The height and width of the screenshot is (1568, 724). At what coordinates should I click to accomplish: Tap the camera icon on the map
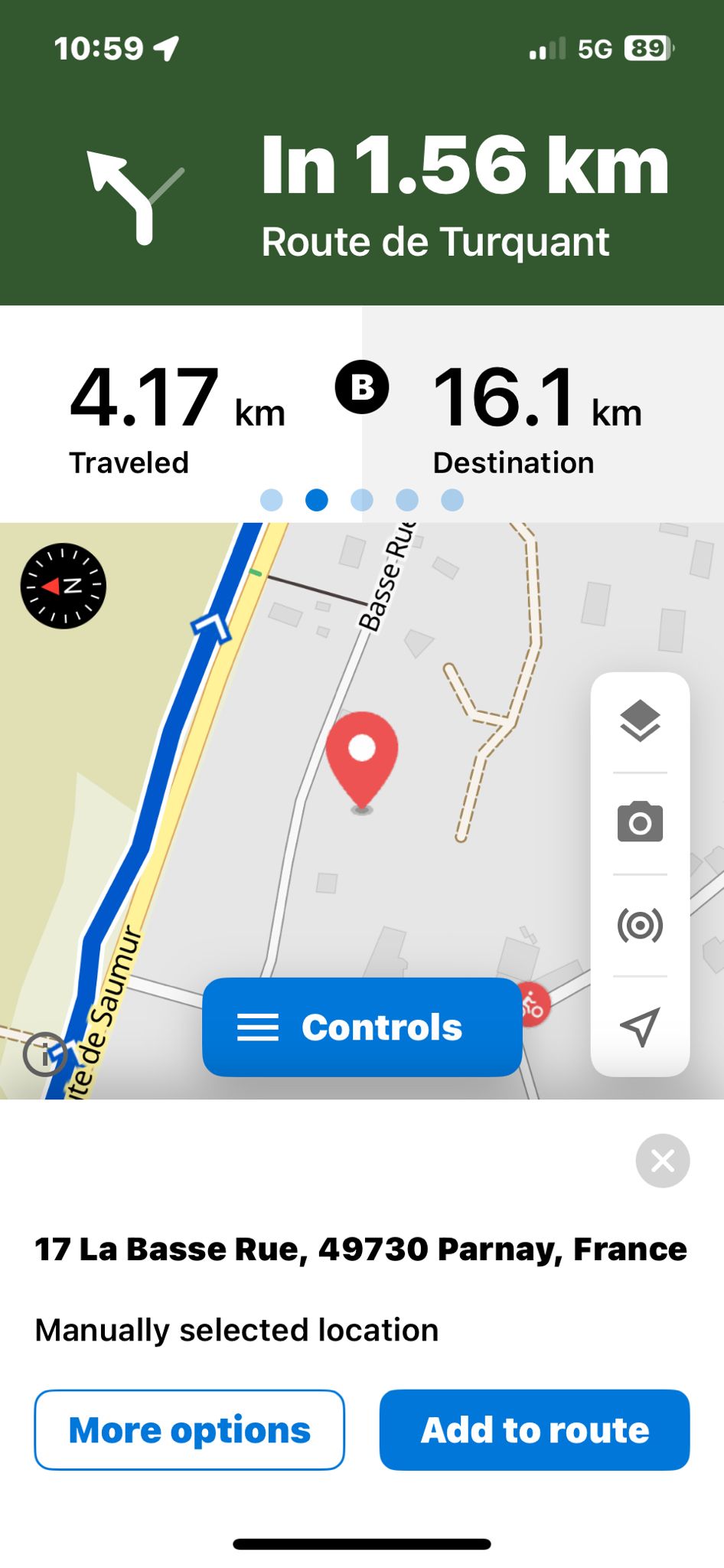[x=640, y=822]
